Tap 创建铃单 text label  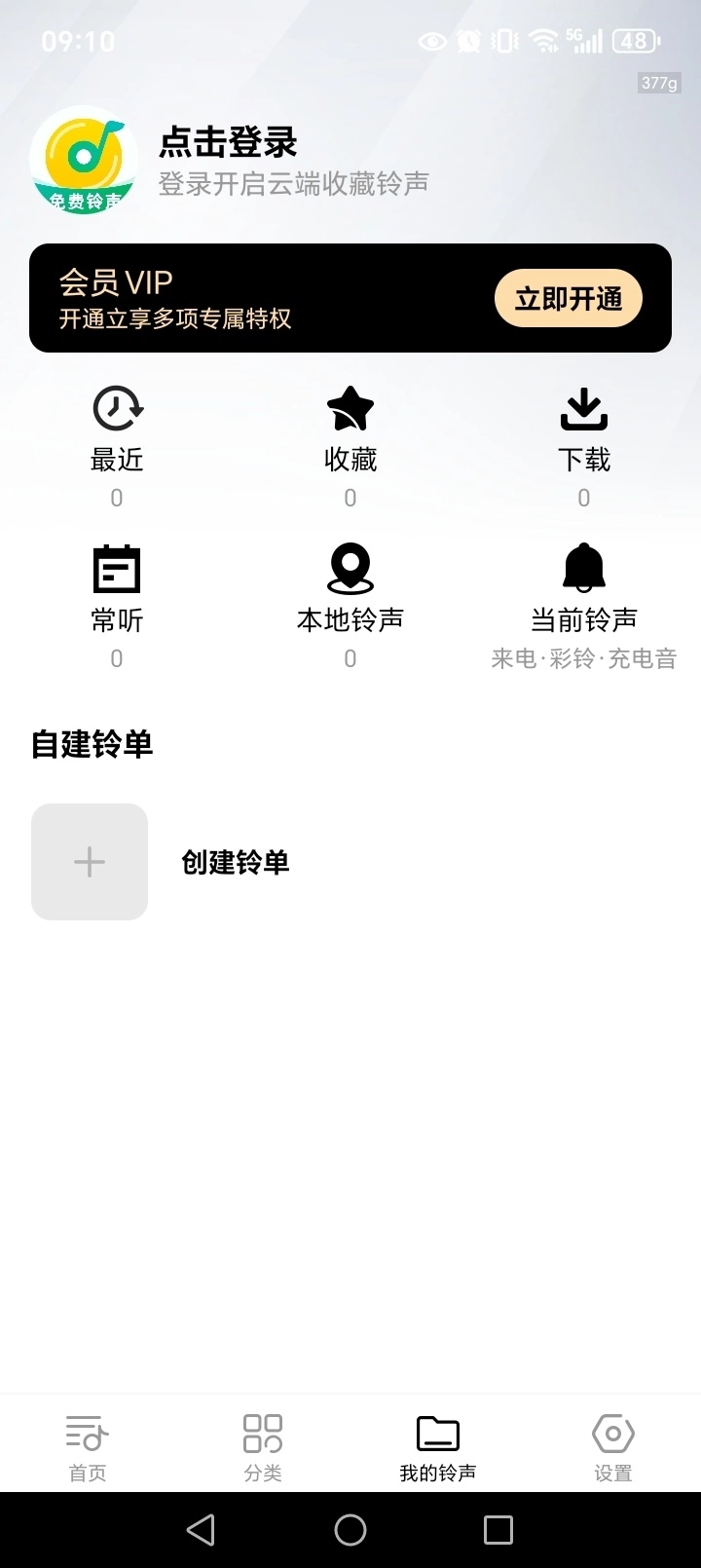tap(234, 861)
